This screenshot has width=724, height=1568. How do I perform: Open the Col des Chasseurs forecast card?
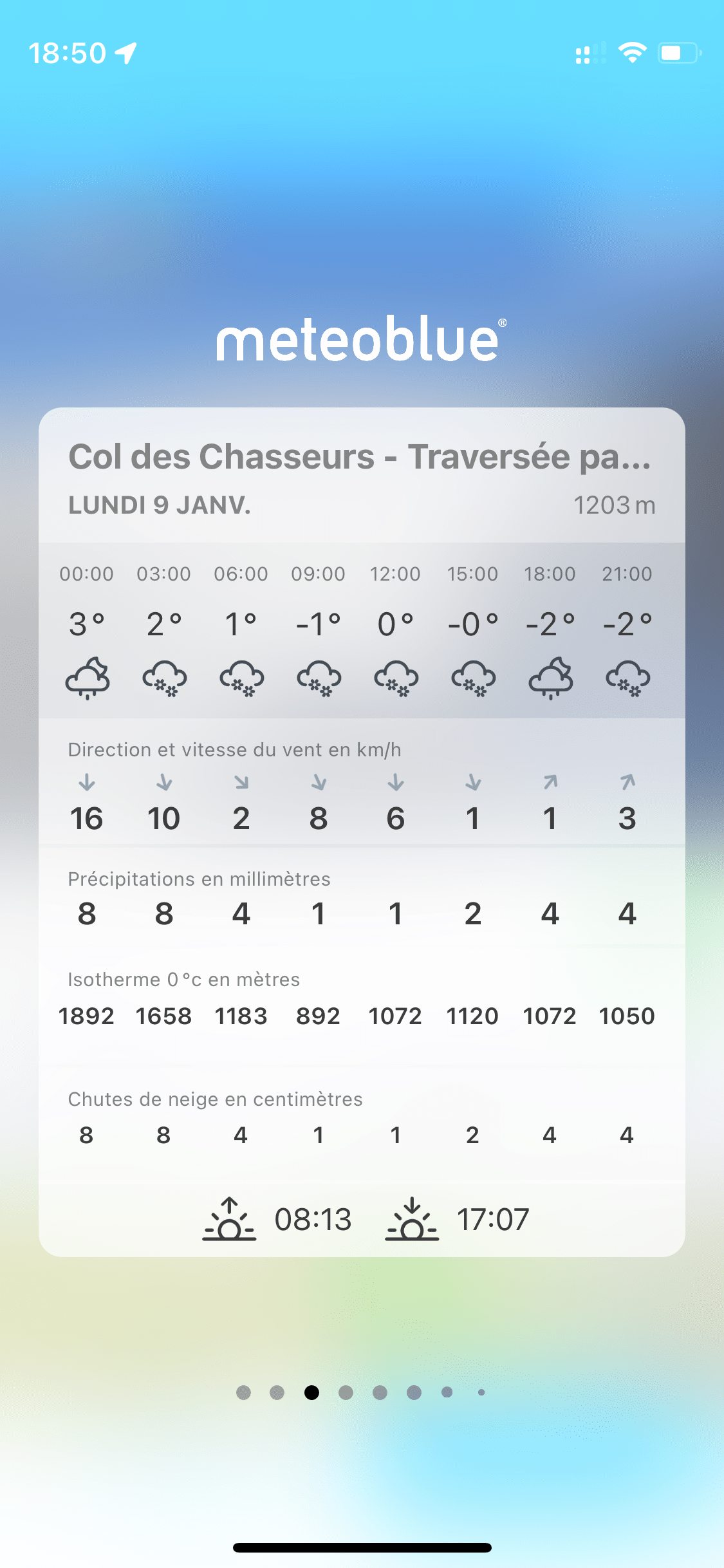click(x=362, y=832)
